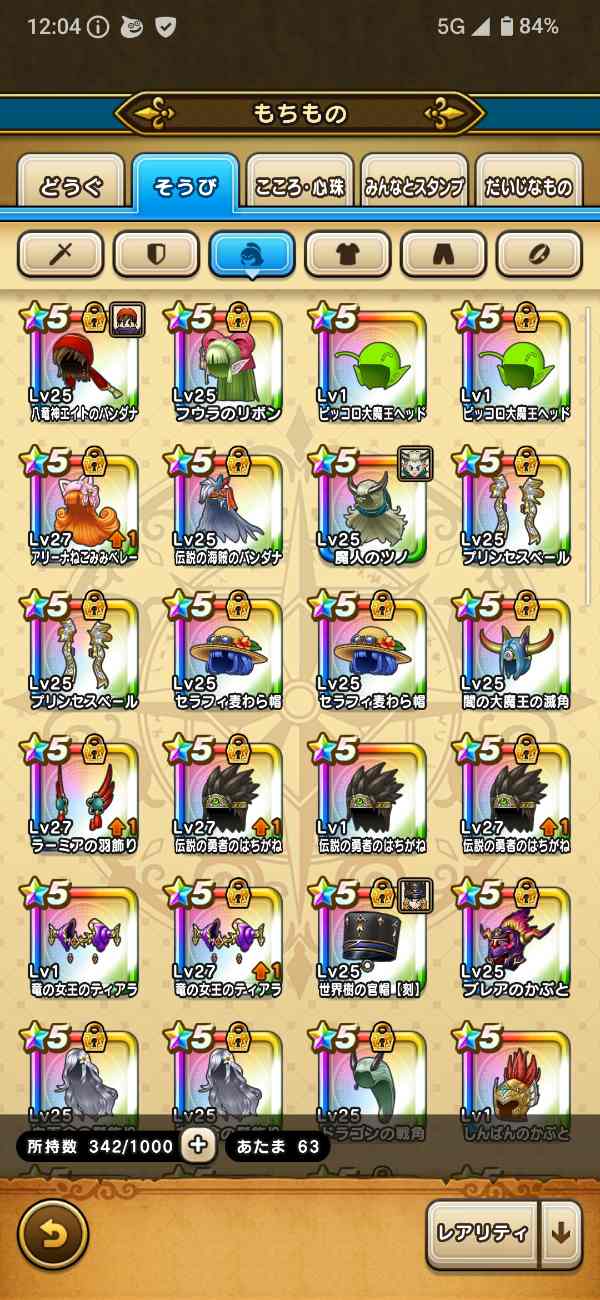The height and width of the screenshot is (1300, 600).
Task: Open 伝説の海賊のバンダナ item
Action: pos(227,510)
